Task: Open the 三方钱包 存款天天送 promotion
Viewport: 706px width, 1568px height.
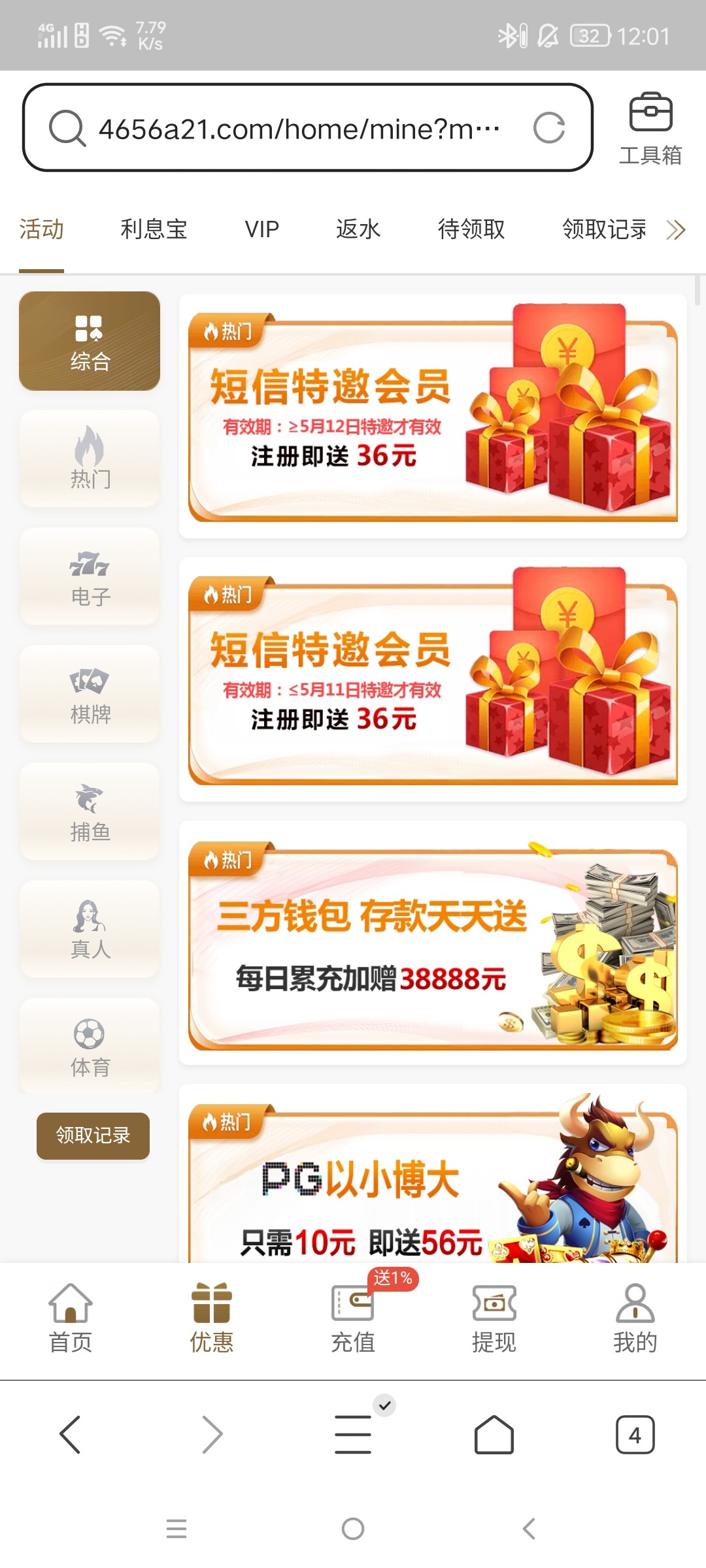Action: tap(433, 944)
